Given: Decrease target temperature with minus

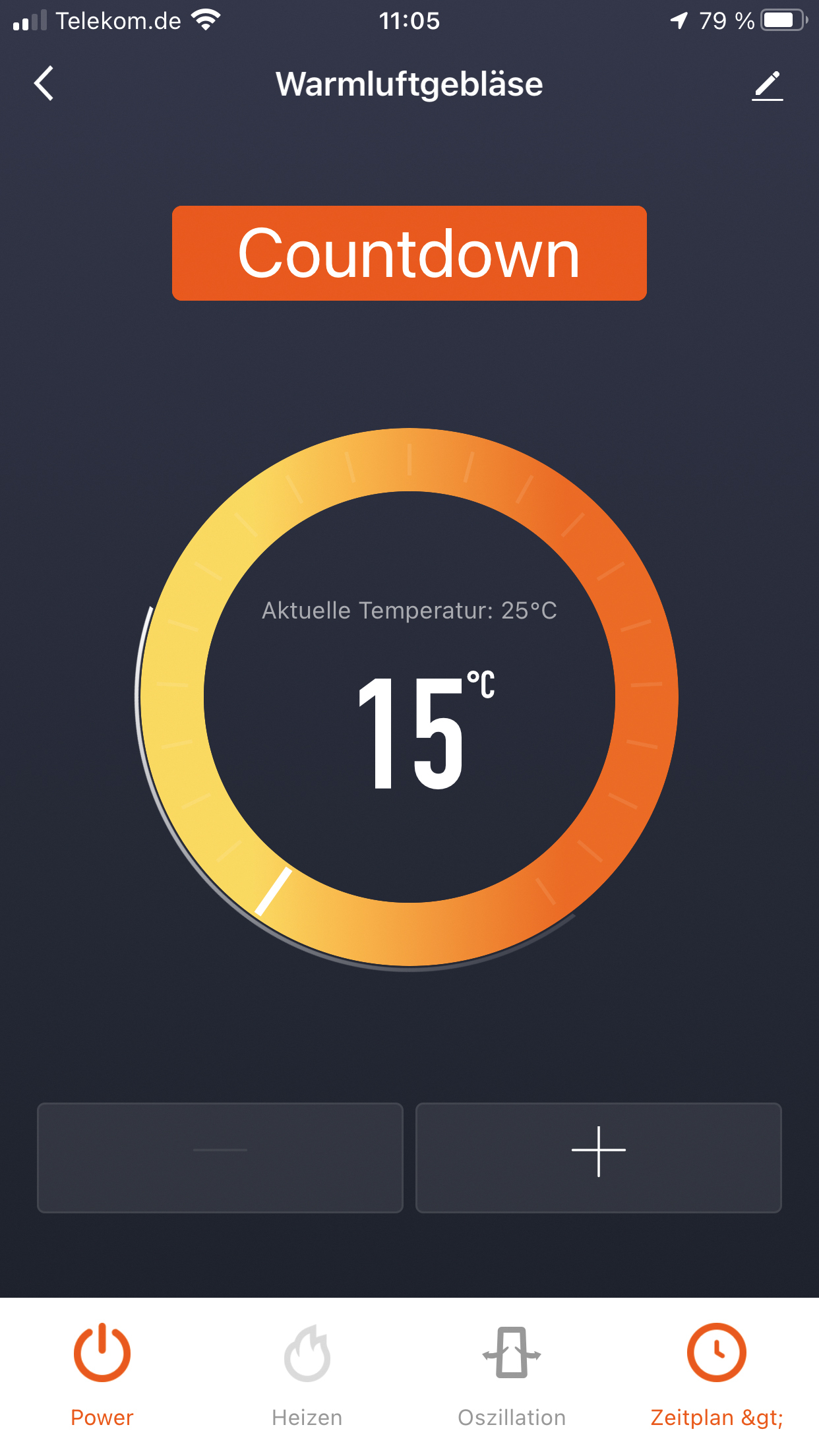Looking at the screenshot, I should 220,1157.
